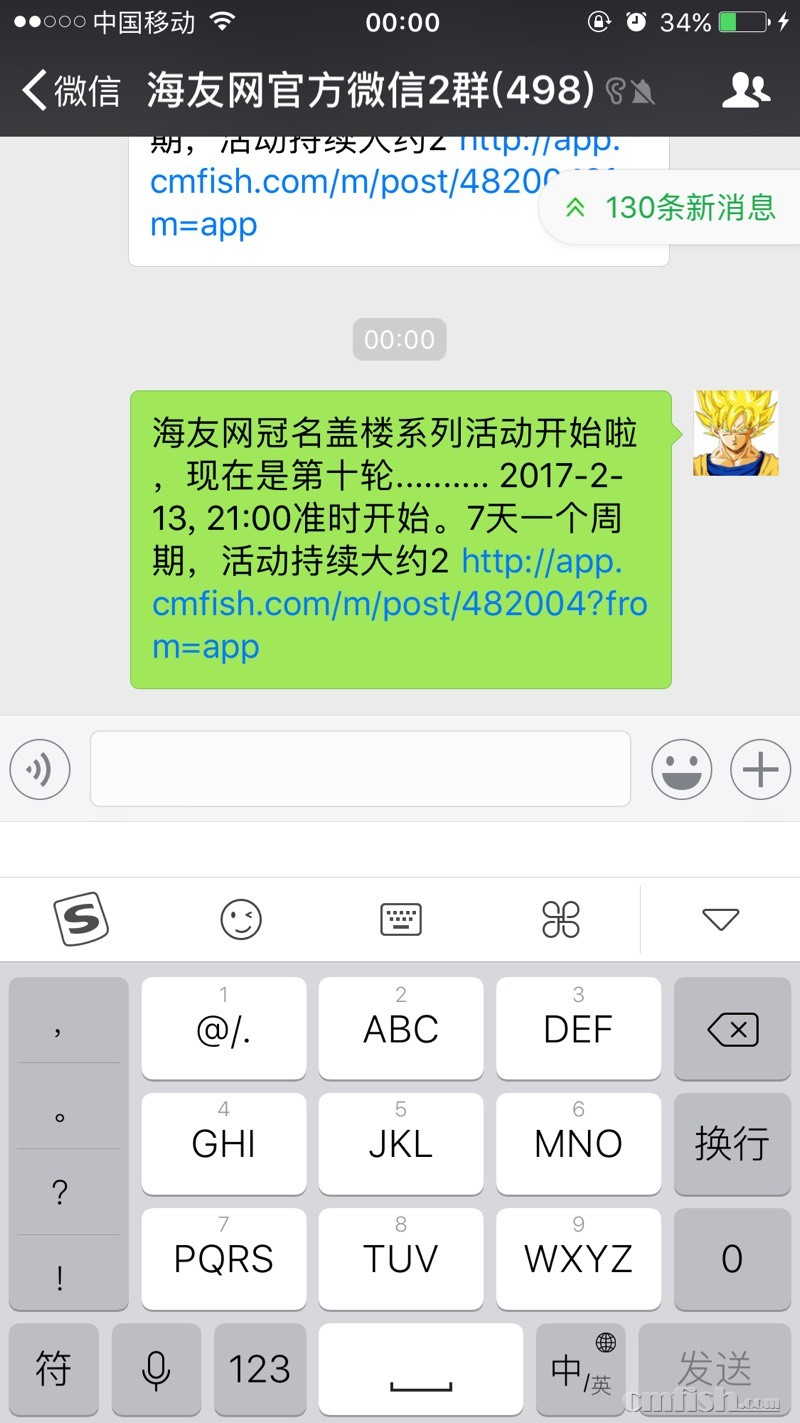Tap the 发送 send key
The image size is (800, 1423).
[714, 1369]
